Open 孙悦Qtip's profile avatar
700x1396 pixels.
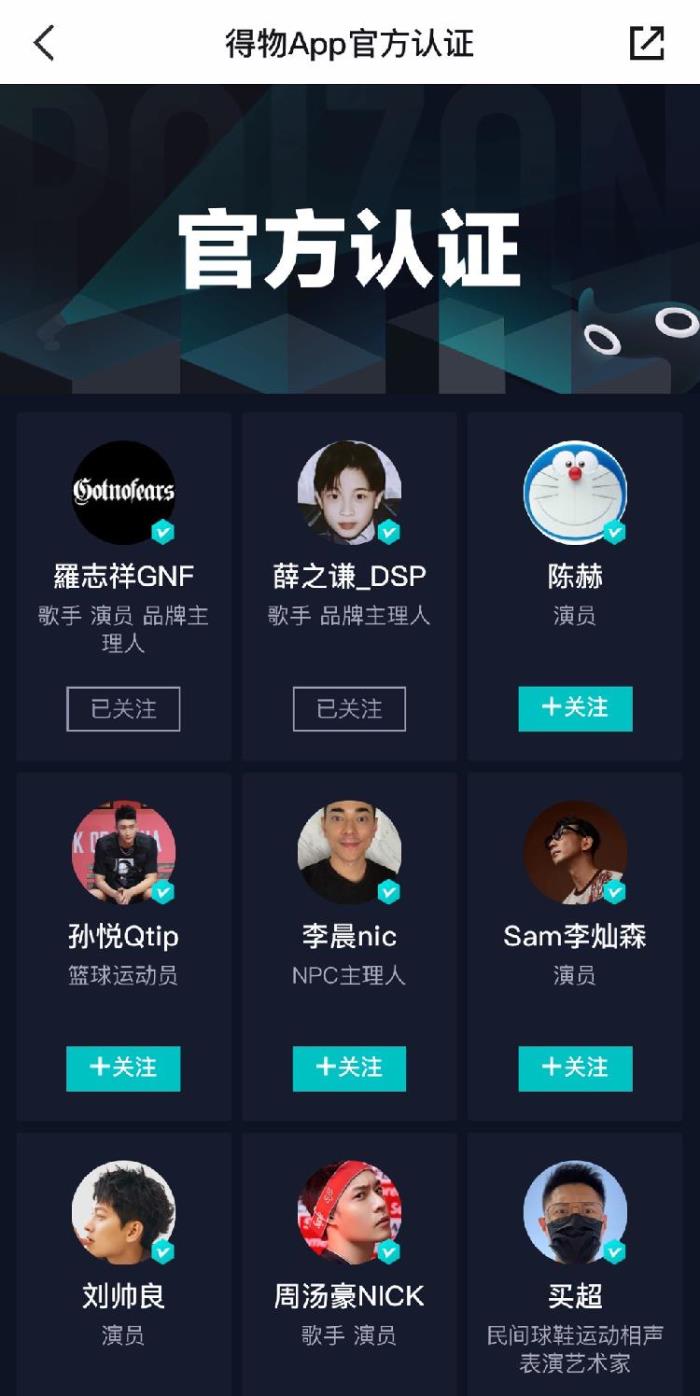pos(124,852)
